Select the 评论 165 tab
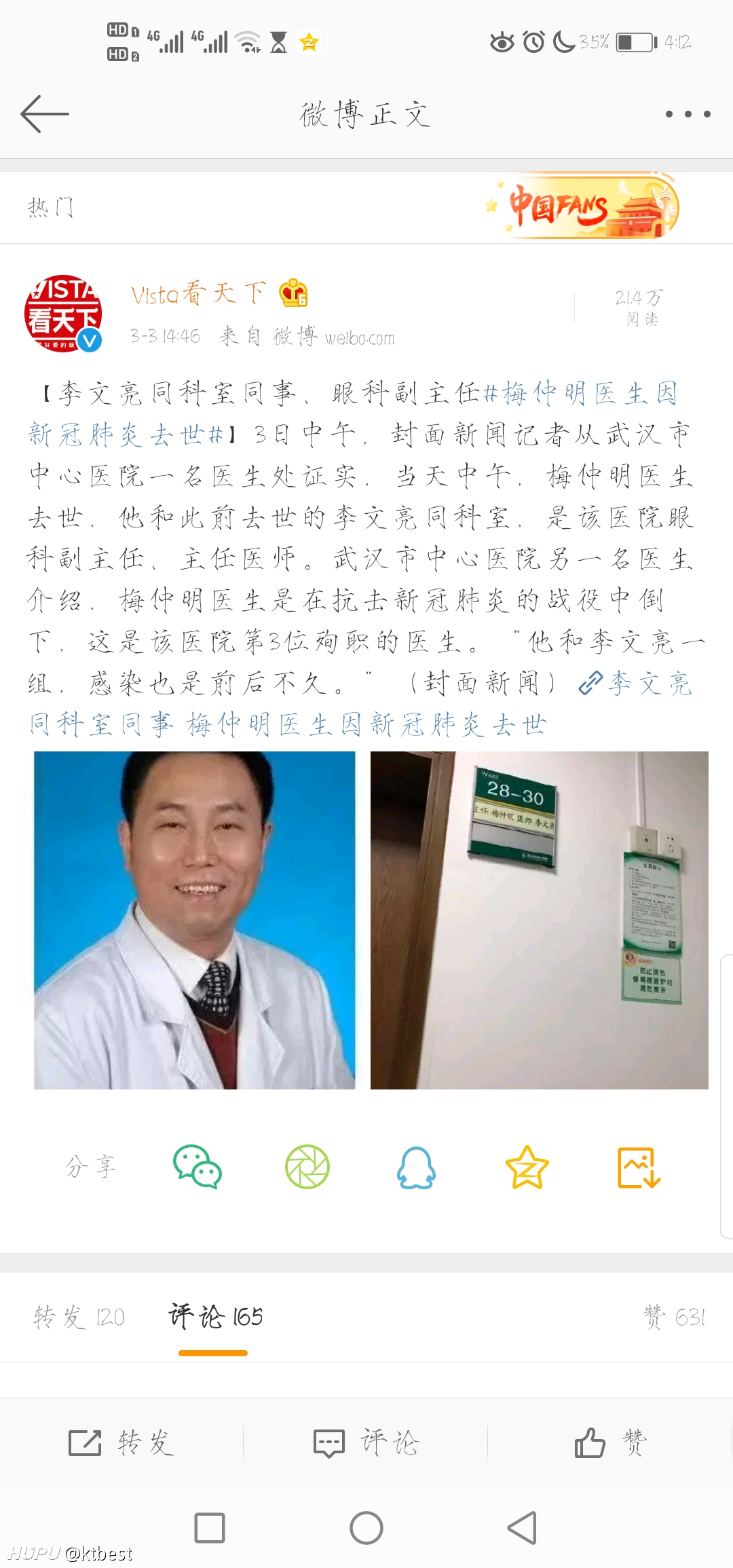Screen dimensions: 733x1568 coord(215,1317)
